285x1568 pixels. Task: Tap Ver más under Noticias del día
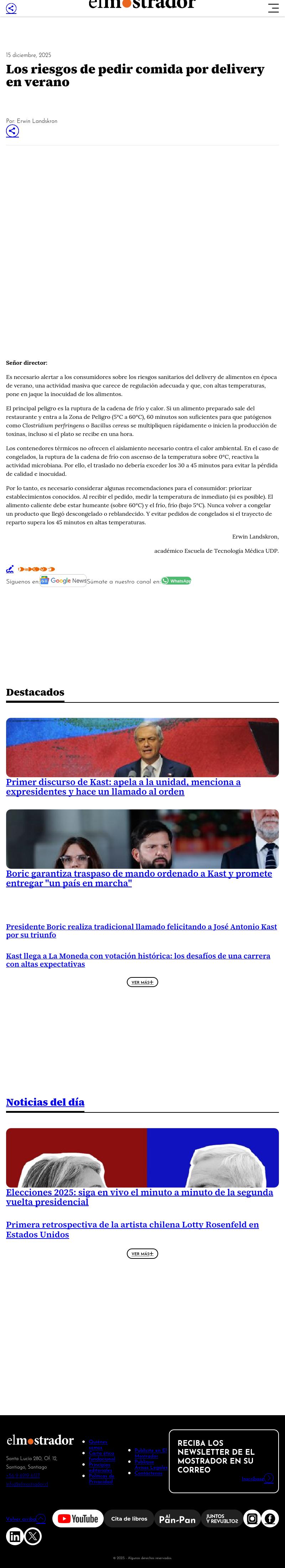pos(142,1253)
